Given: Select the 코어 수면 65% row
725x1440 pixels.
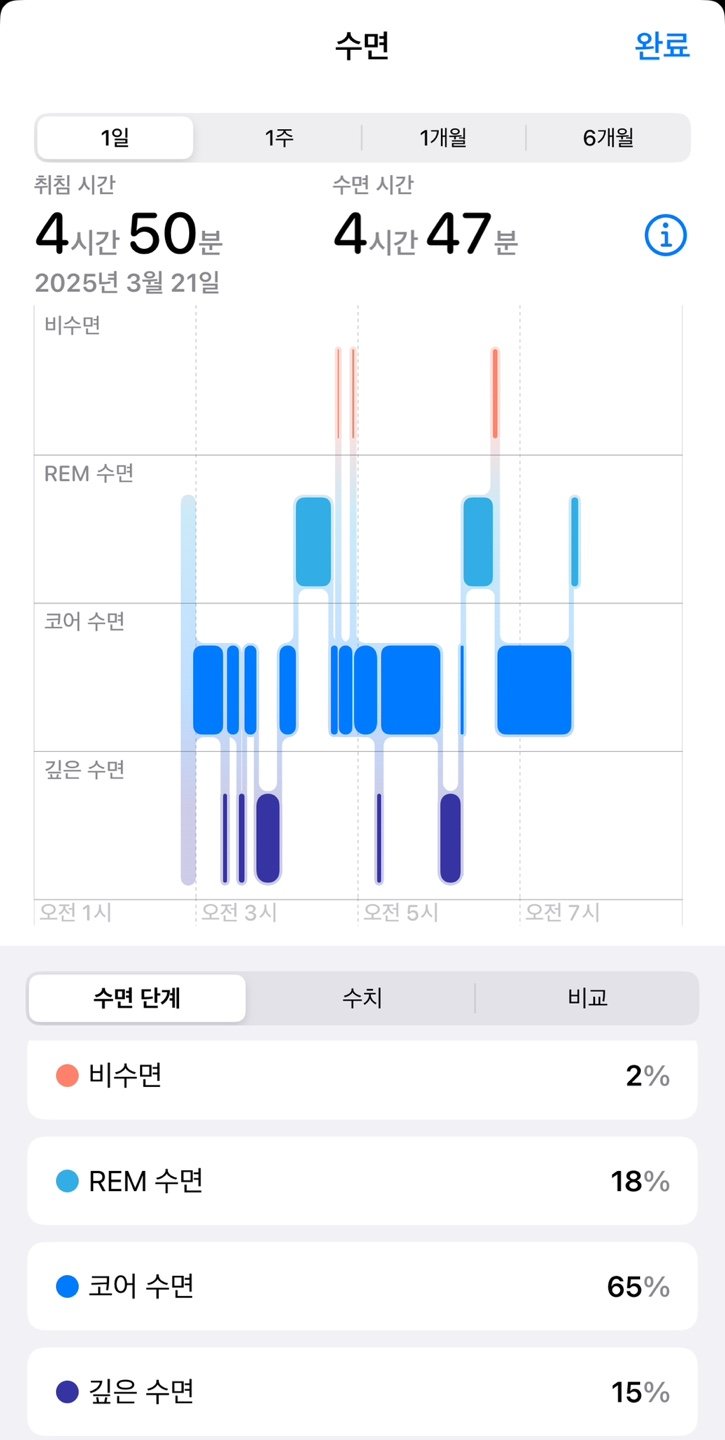Looking at the screenshot, I should (362, 1285).
